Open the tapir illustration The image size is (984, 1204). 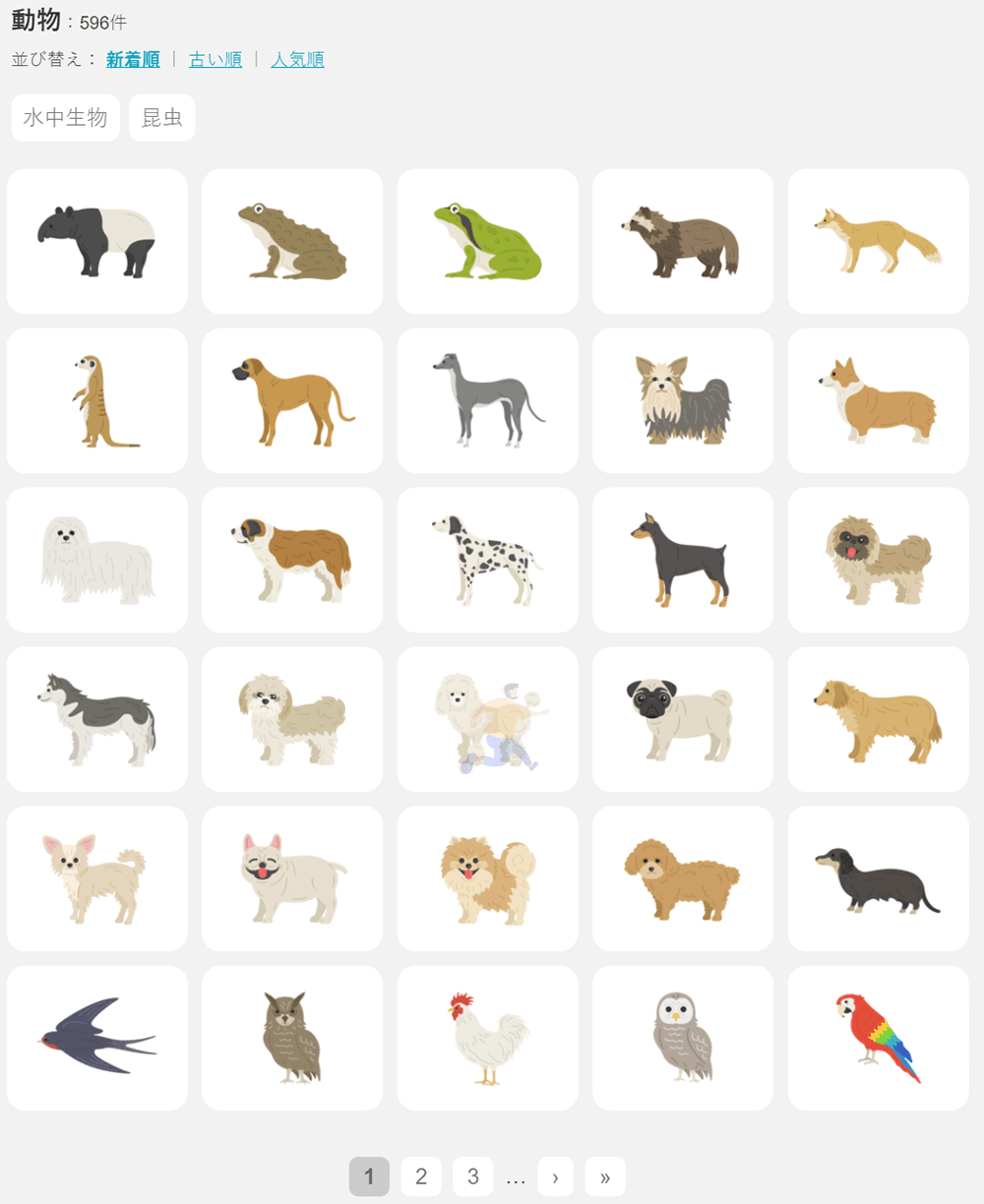96,241
